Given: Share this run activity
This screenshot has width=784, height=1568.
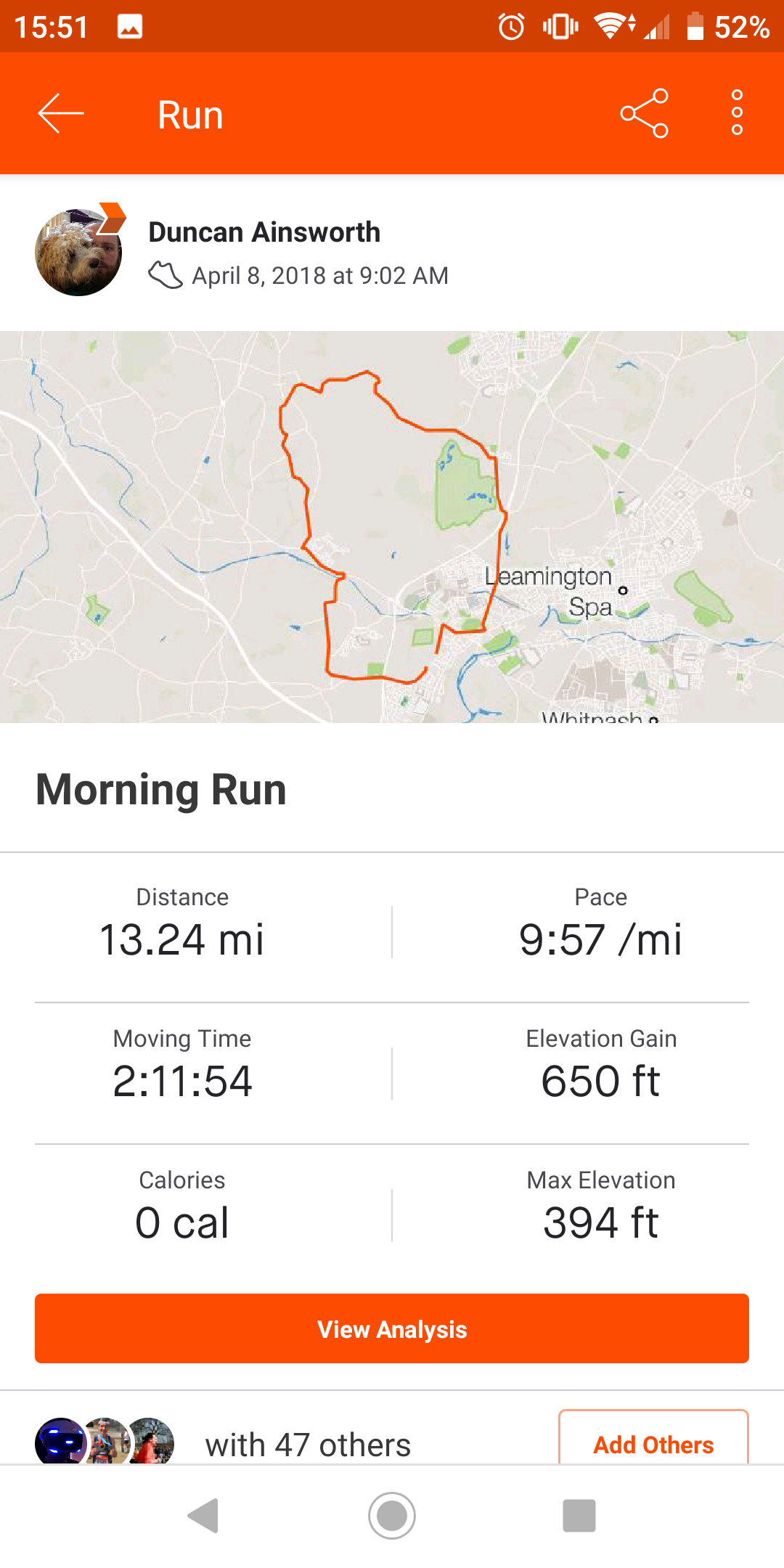Looking at the screenshot, I should tap(644, 114).
